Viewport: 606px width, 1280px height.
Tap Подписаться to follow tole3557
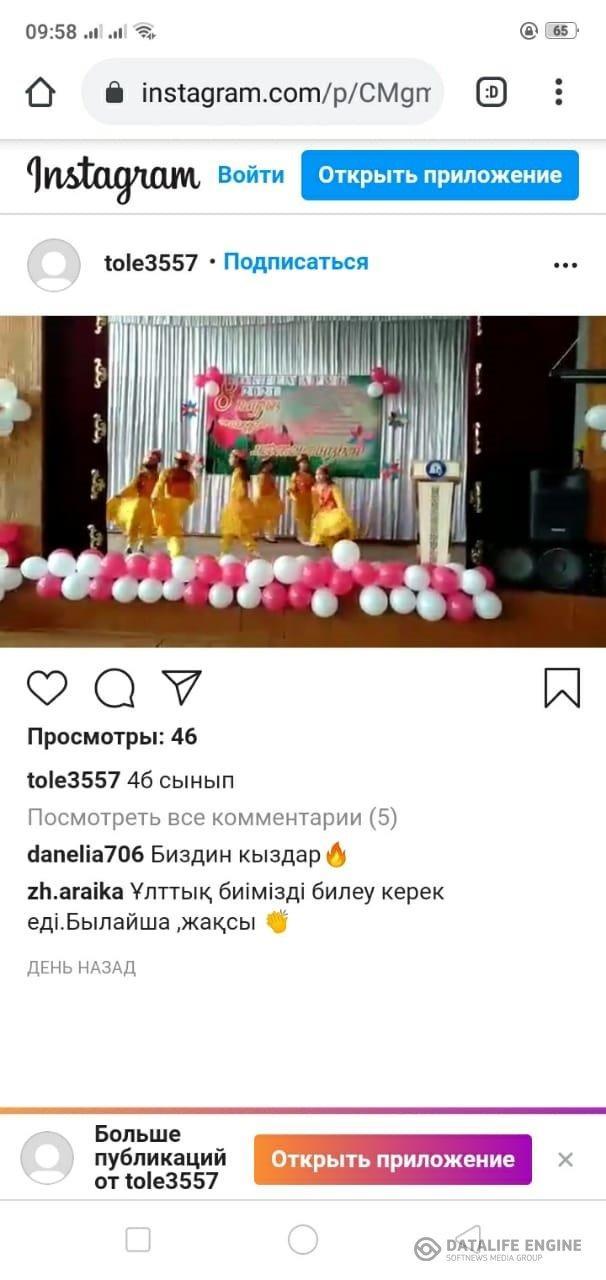point(295,262)
